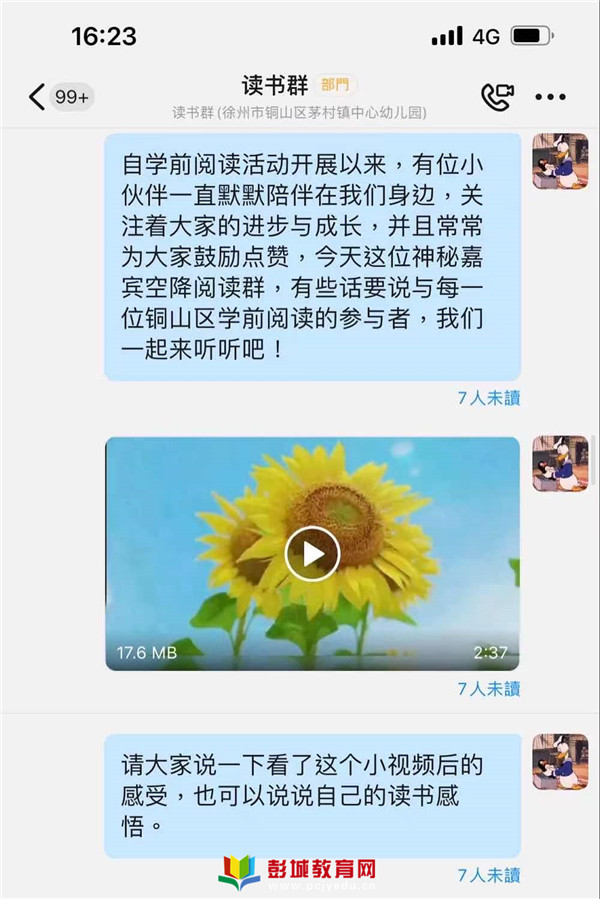Open the three-dot overflow menu
The image size is (600, 899).
point(551,97)
